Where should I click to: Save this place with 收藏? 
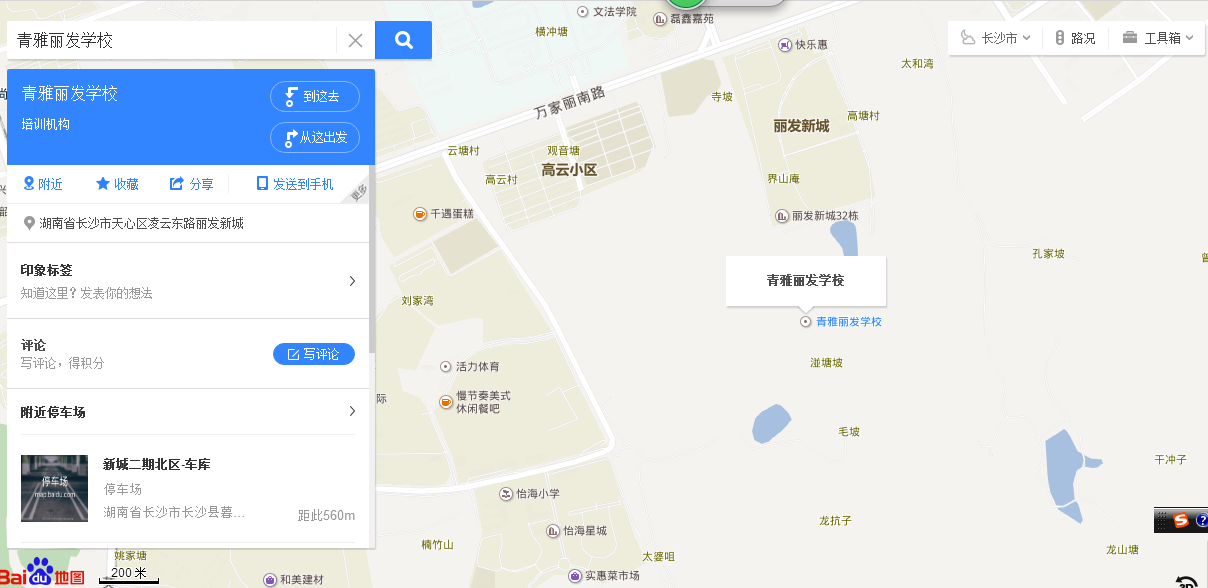click(x=117, y=184)
